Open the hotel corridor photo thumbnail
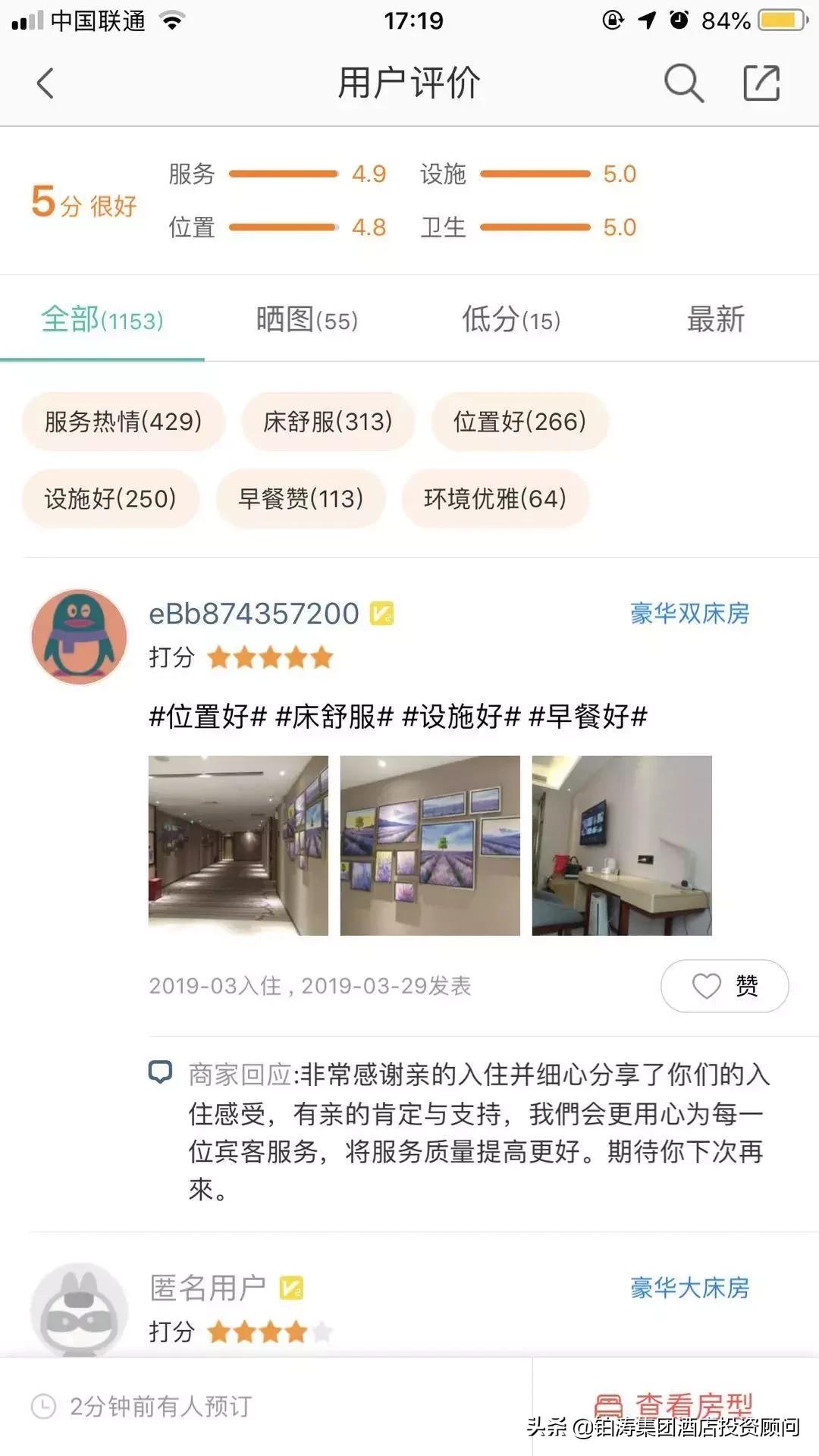Image resolution: width=819 pixels, height=1456 pixels. point(239,844)
